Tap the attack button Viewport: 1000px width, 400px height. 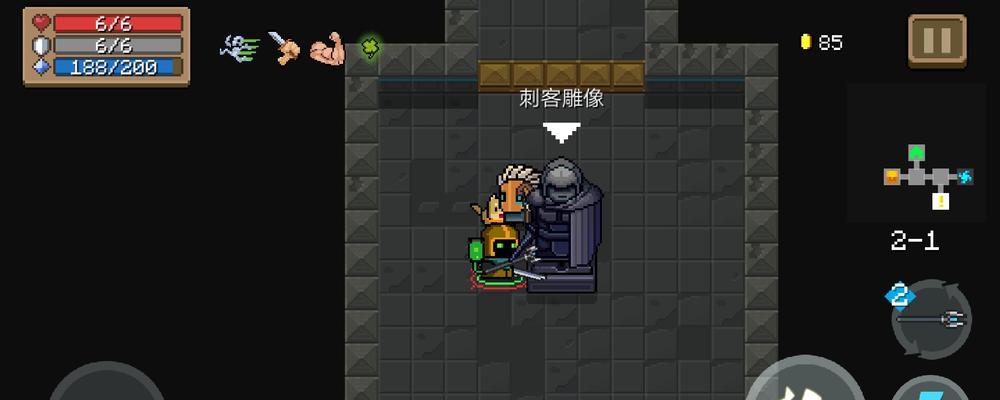pyautogui.click(x=805, y=385)
